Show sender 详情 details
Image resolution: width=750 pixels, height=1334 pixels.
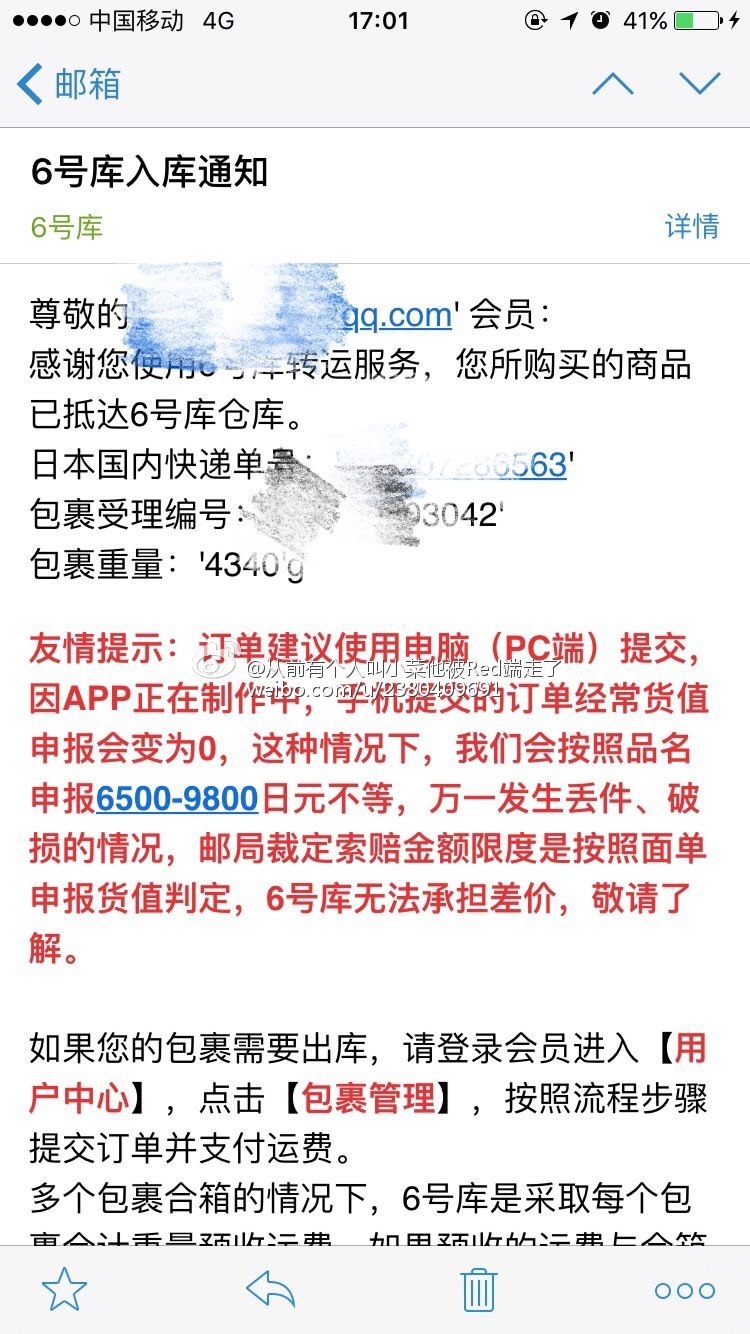tap(692, 225)
